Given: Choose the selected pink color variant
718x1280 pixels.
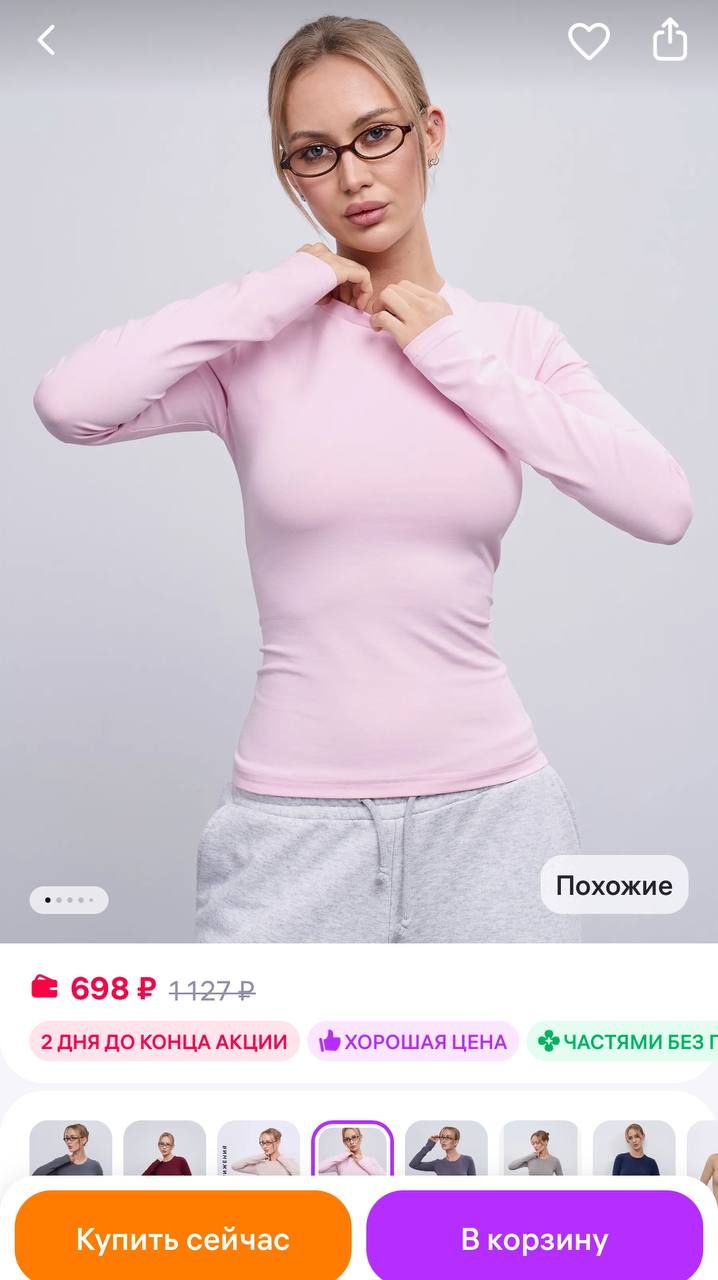Looking at the screenshot, I should coord(352,1150).
